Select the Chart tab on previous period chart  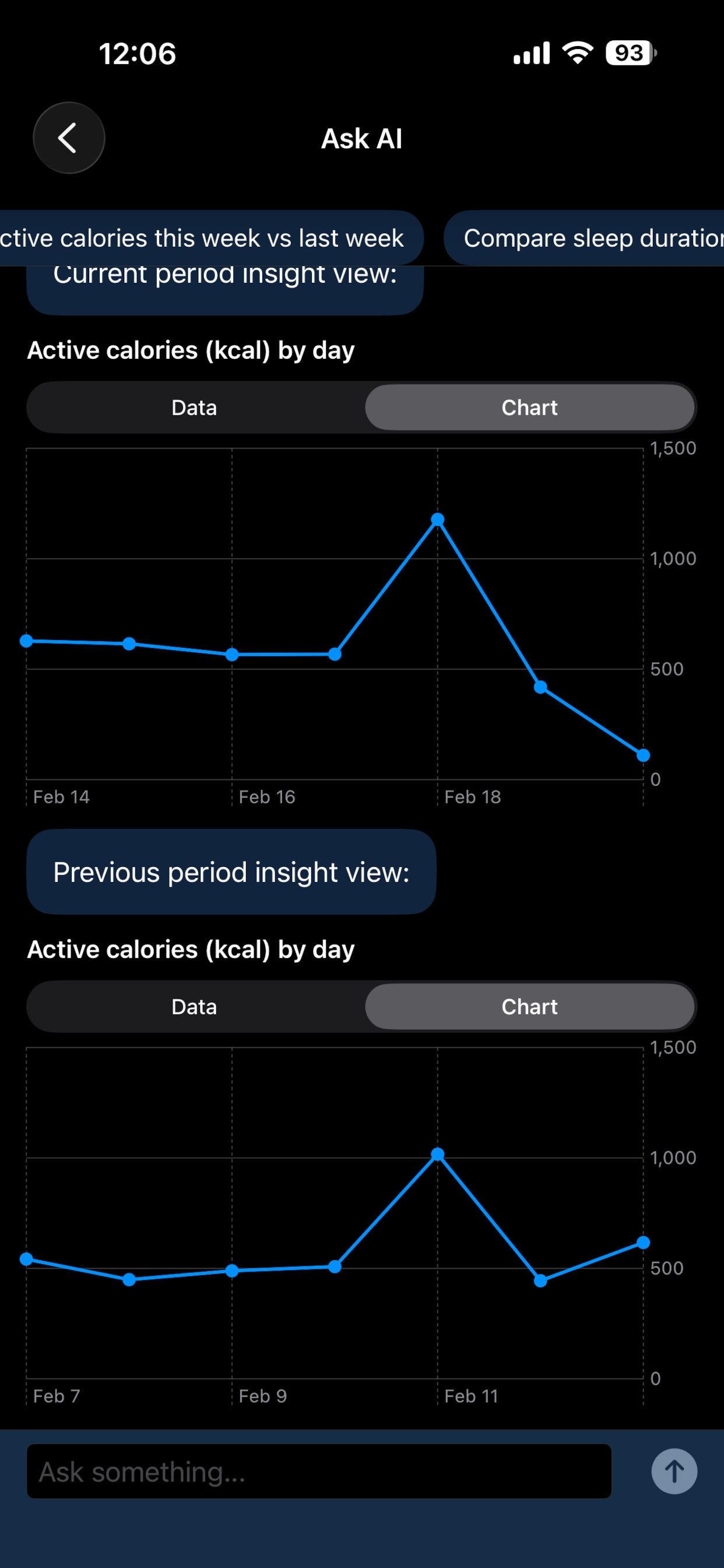pyautogui.click(x=529, y=1006)
